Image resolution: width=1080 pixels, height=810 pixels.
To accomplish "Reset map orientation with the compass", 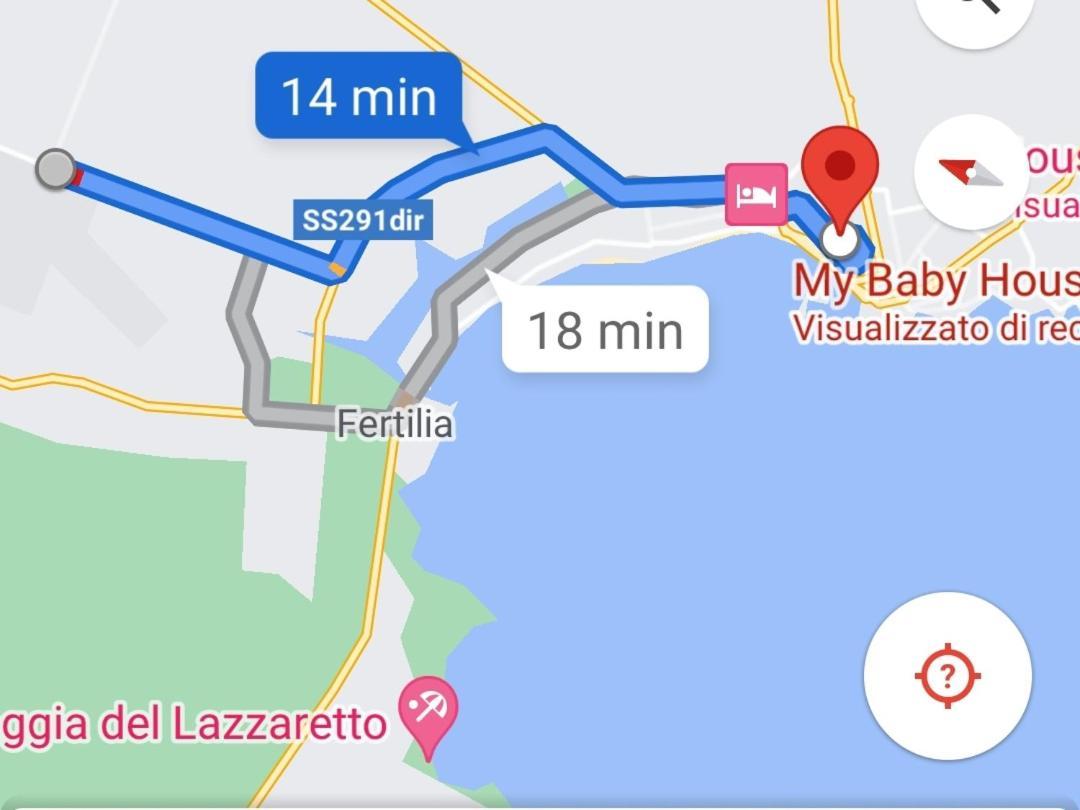I will tap(970, 173).
